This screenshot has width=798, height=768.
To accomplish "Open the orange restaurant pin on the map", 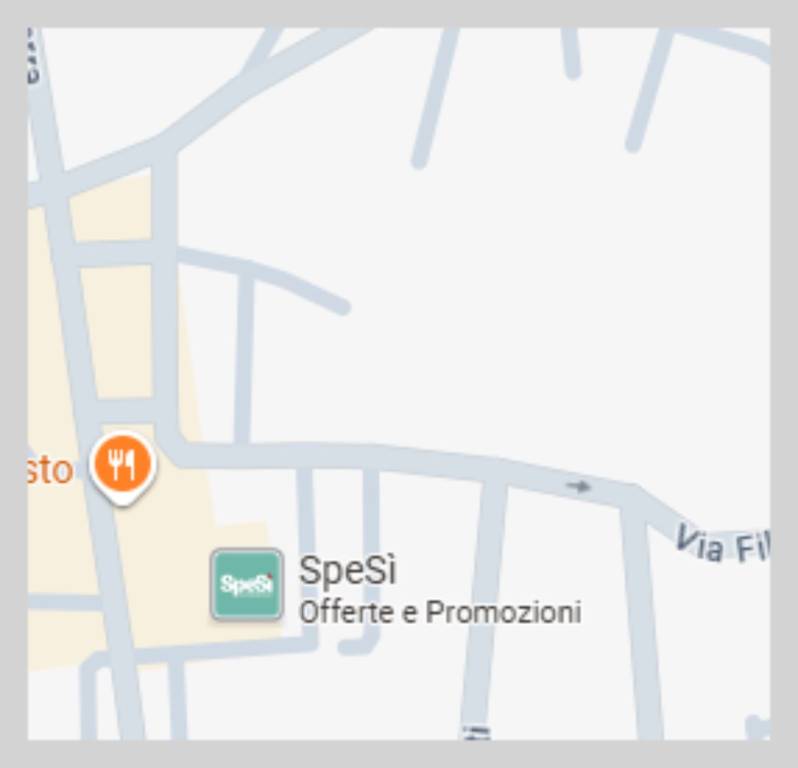I will click(122, 465).
